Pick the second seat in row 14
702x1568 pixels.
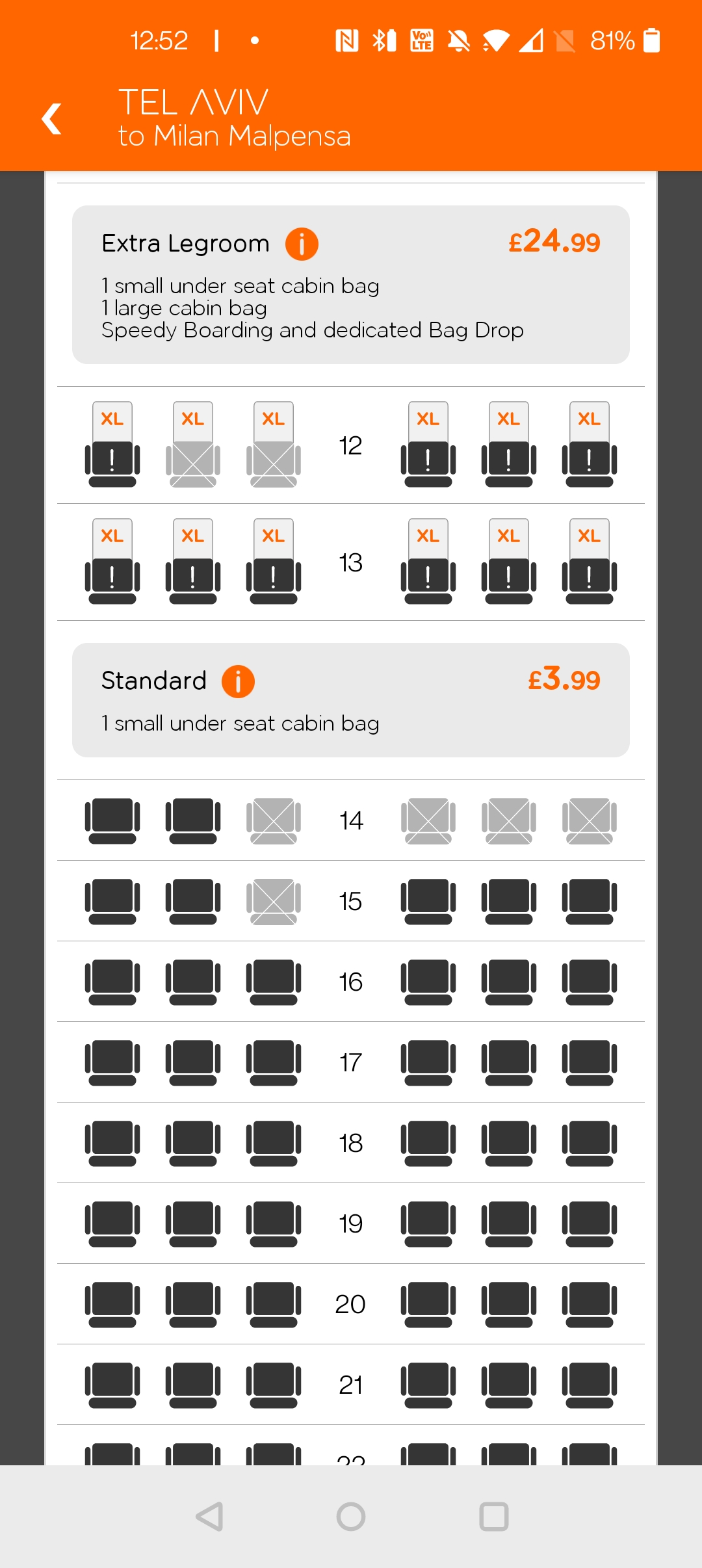pyautogui.click(x=193, y=820)
